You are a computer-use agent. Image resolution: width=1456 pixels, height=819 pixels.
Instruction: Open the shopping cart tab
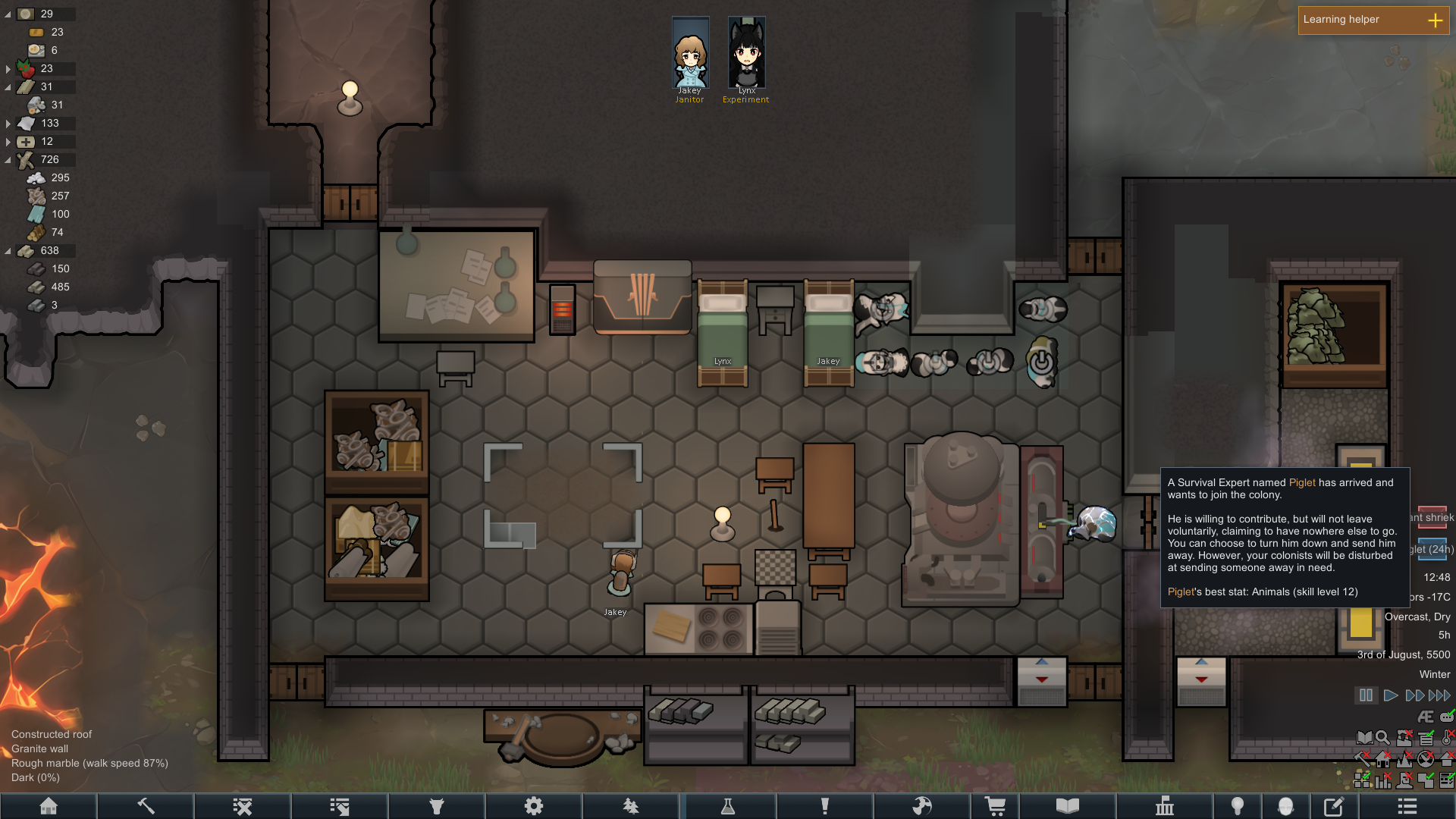(x=995, y=806)
